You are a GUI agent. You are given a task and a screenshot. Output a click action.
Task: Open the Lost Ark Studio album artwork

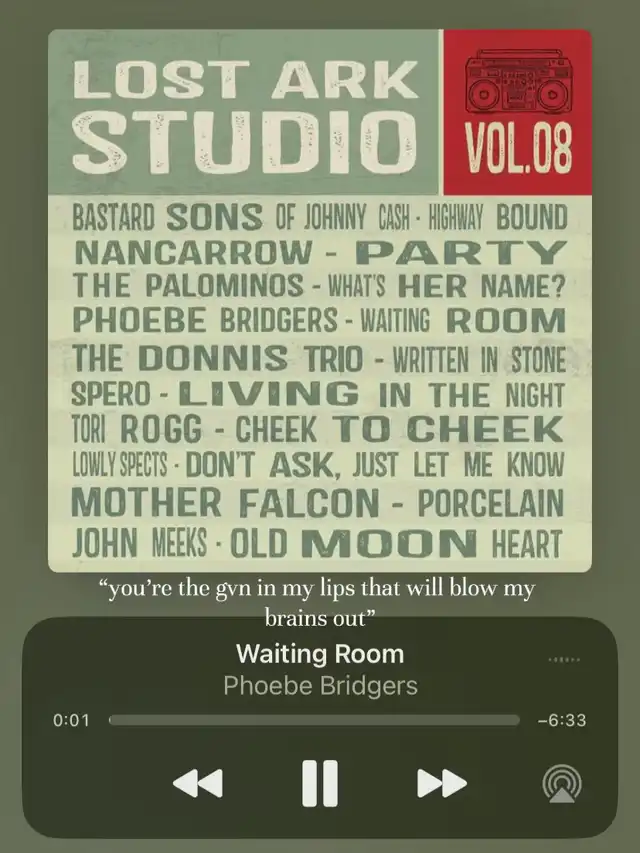point(320,301)
